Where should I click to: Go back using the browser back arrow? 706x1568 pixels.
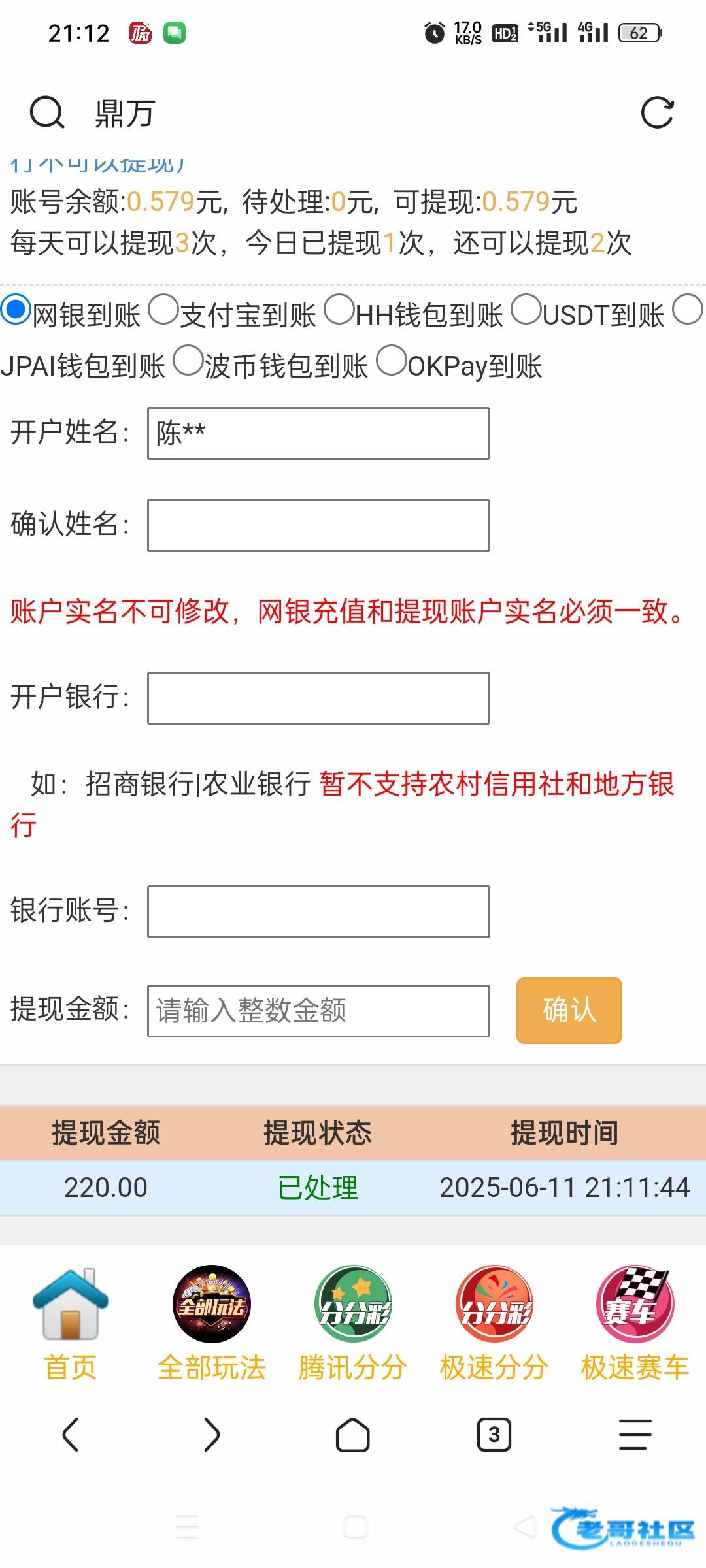click(x=71, y=1435)
